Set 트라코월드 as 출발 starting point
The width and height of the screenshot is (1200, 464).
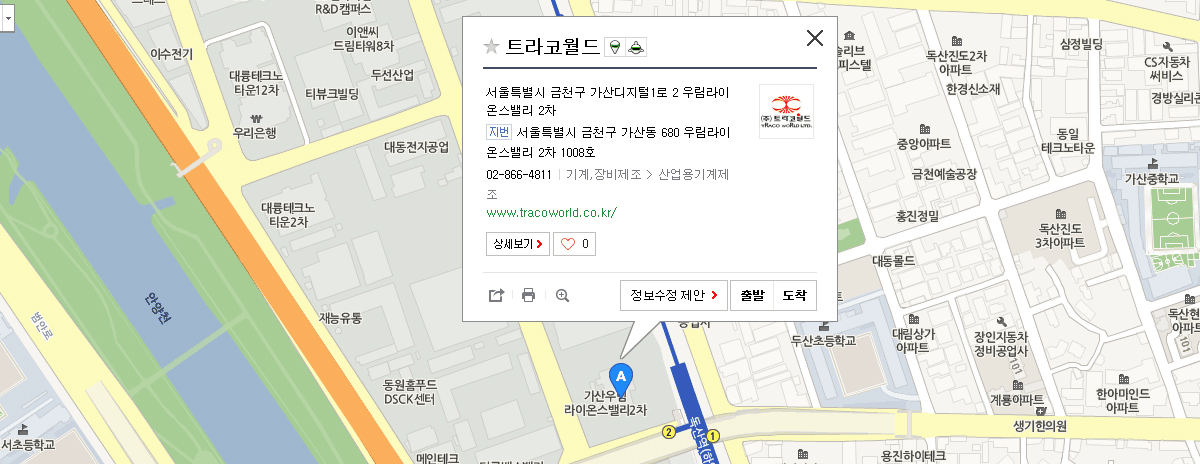click(x=752, y=295)
